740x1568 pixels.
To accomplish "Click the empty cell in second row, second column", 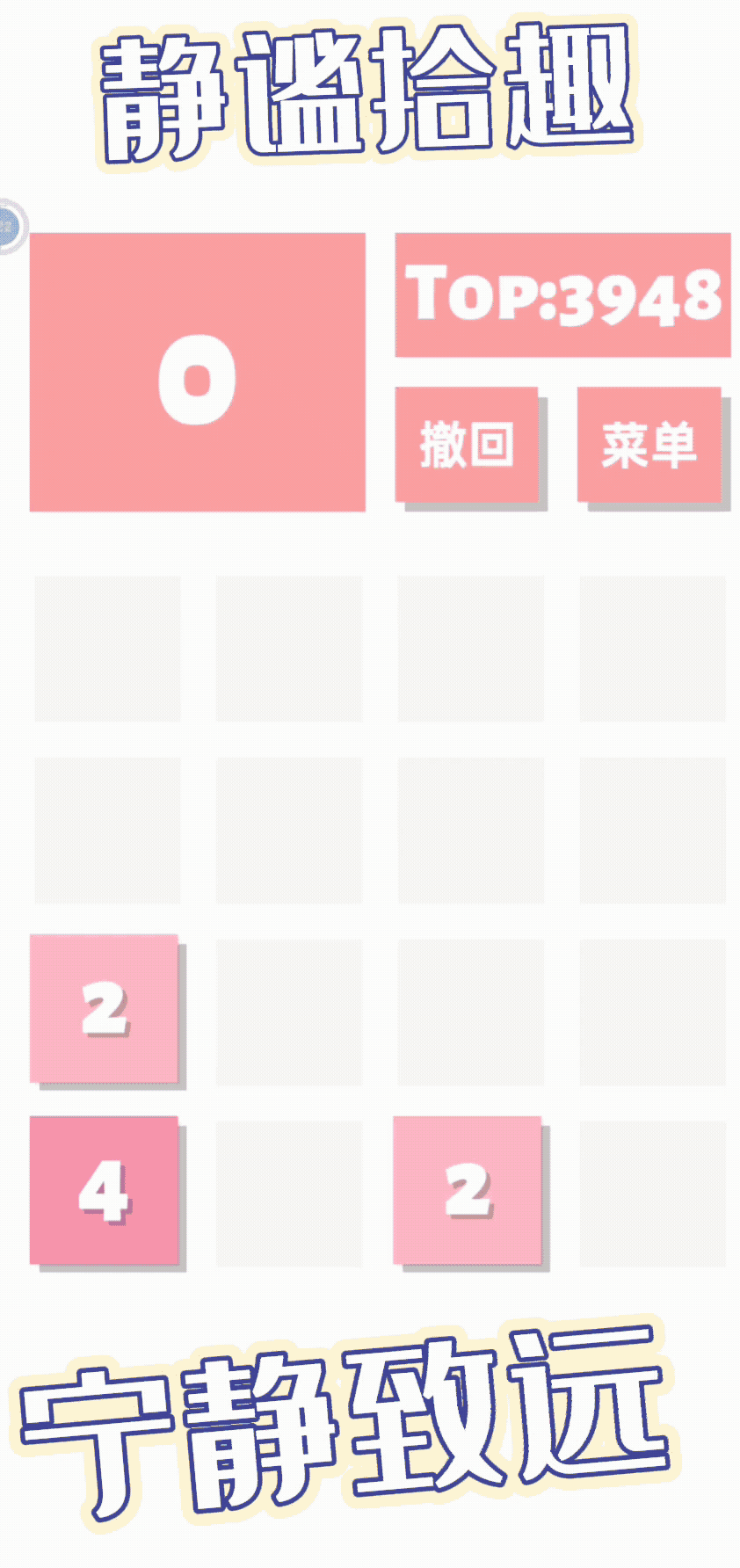I will (290, 831).
